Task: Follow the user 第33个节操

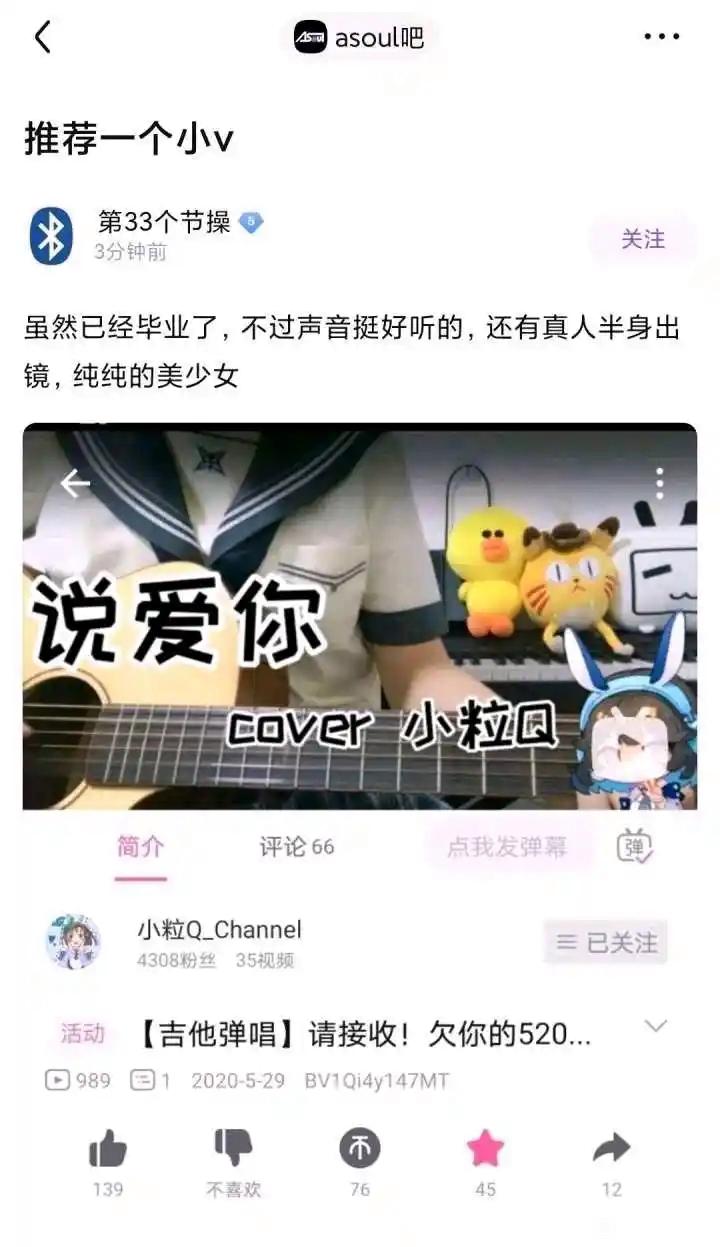Action: pos(642,239)
